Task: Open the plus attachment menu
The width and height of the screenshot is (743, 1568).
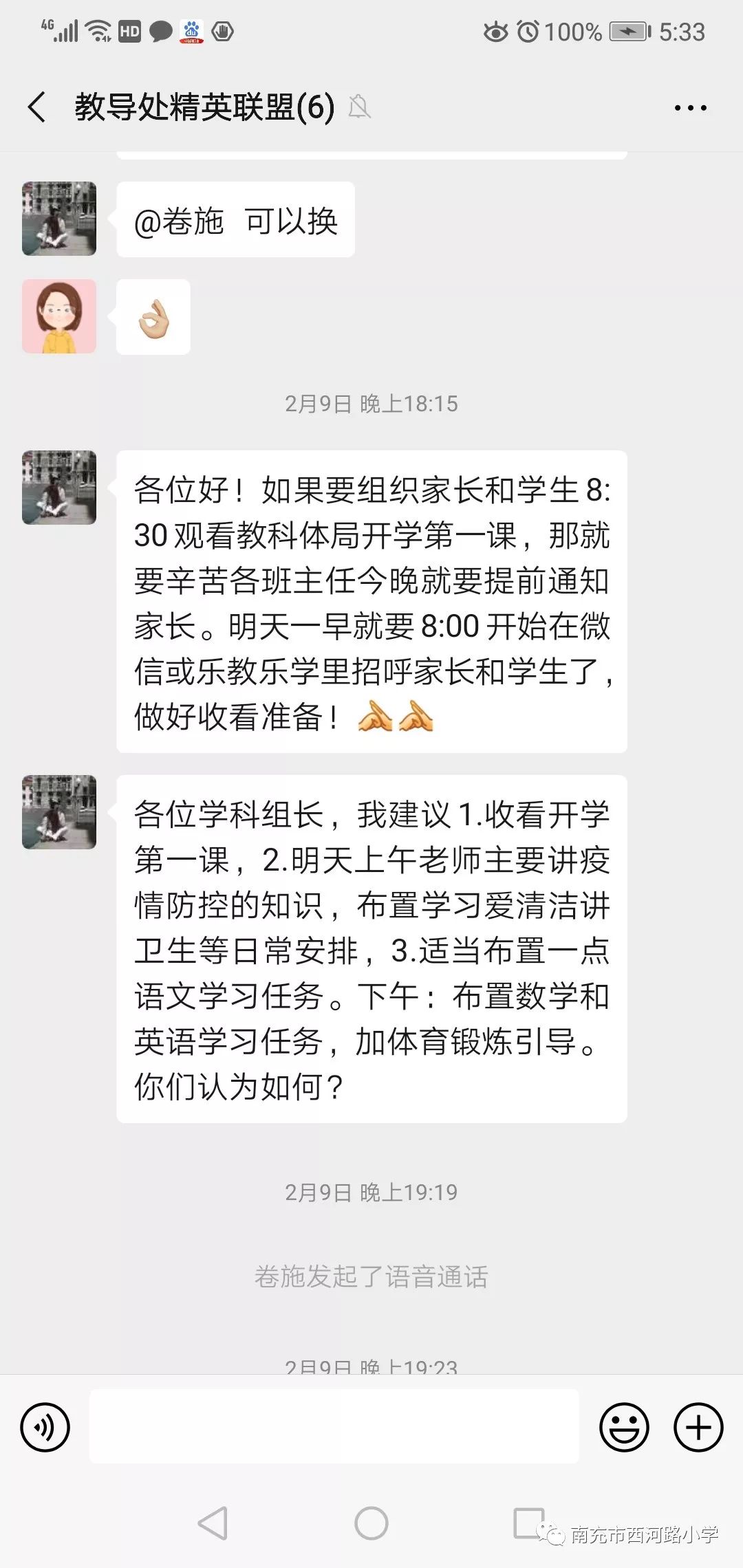Action: (698, 1427)
